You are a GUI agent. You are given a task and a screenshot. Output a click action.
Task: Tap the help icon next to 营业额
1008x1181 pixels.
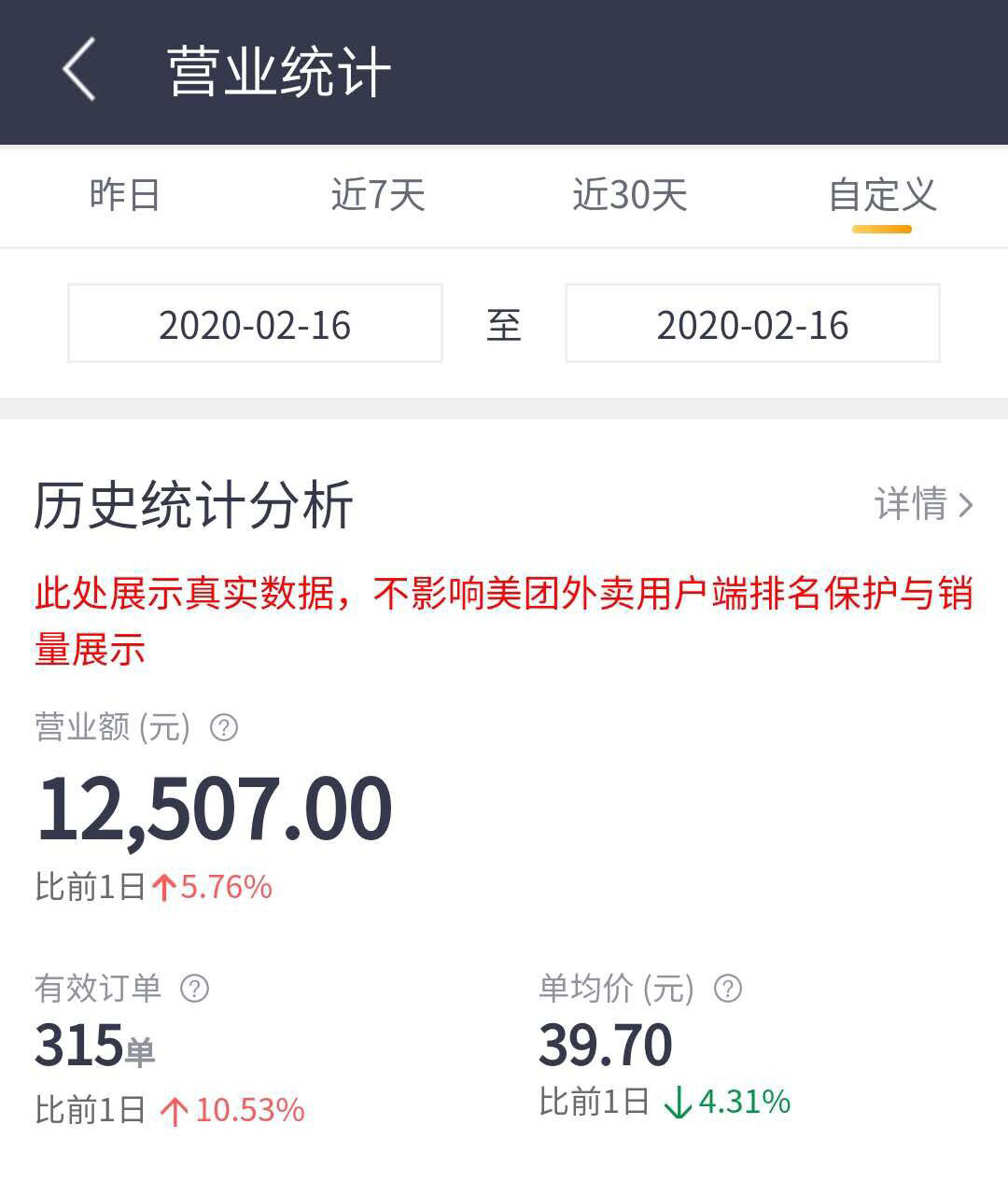tap(224, 727)
